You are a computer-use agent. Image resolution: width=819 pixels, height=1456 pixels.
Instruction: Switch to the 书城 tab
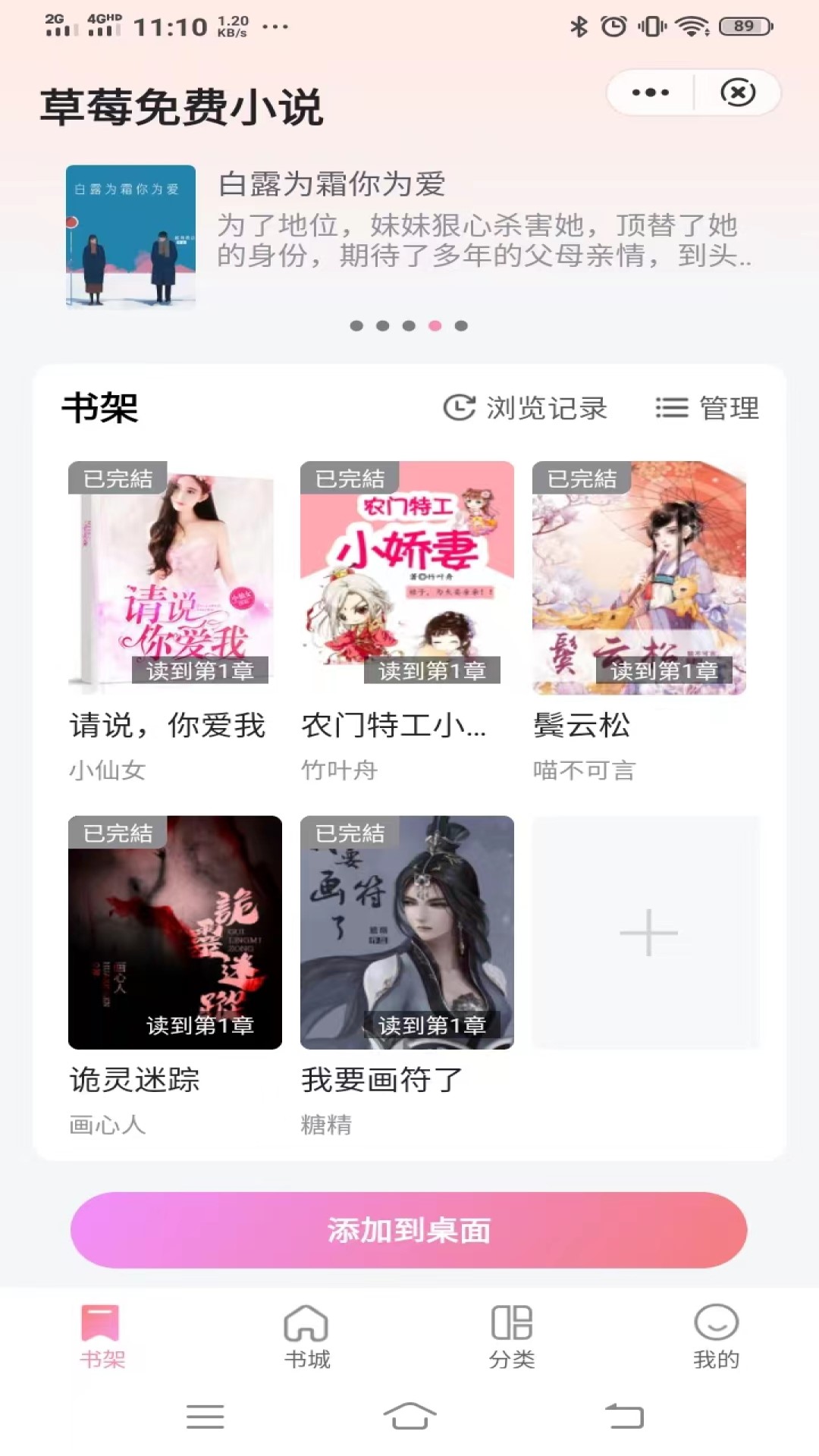307,1337
